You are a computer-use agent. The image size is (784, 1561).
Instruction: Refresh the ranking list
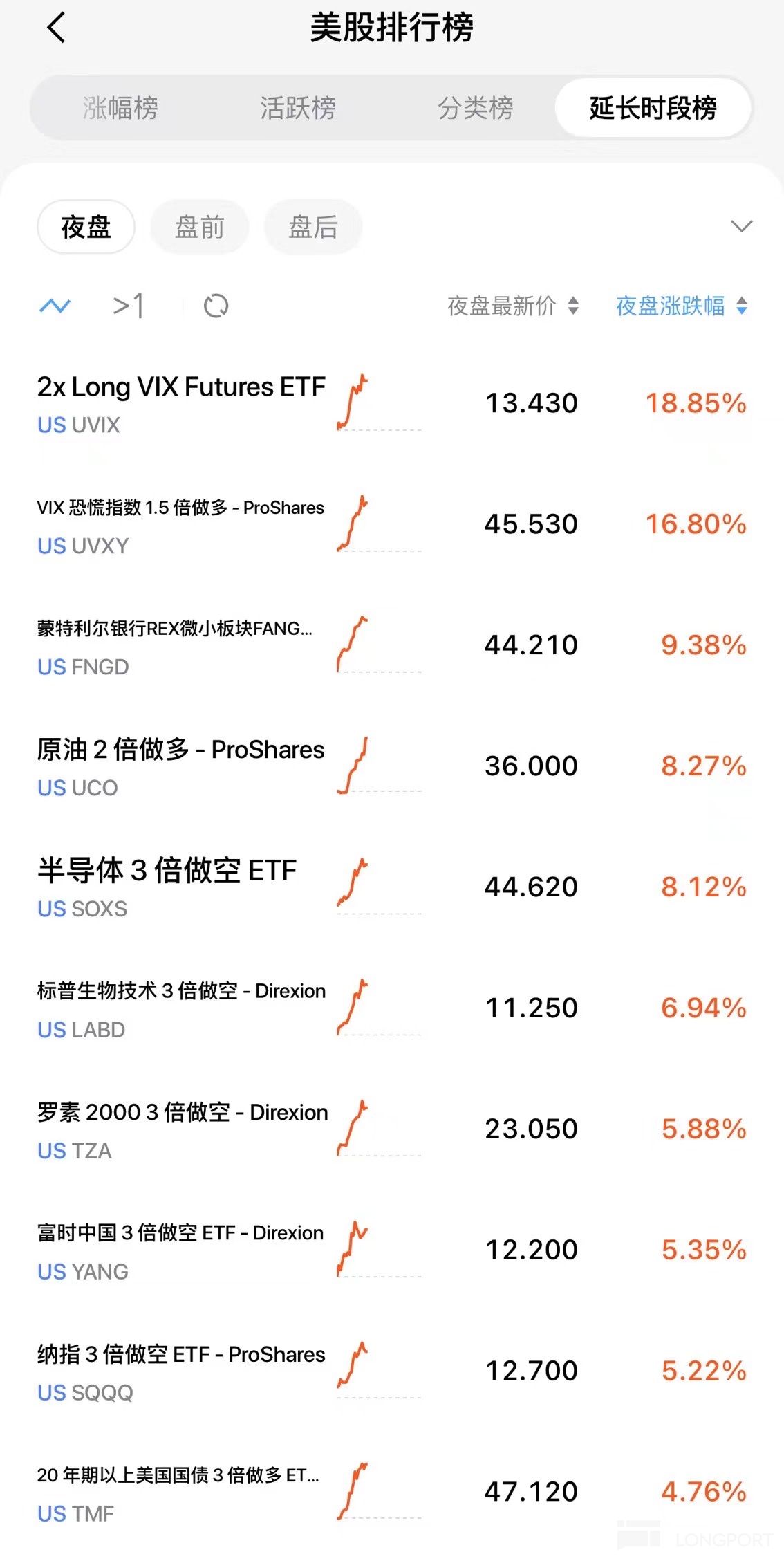(x=216, y=306)
